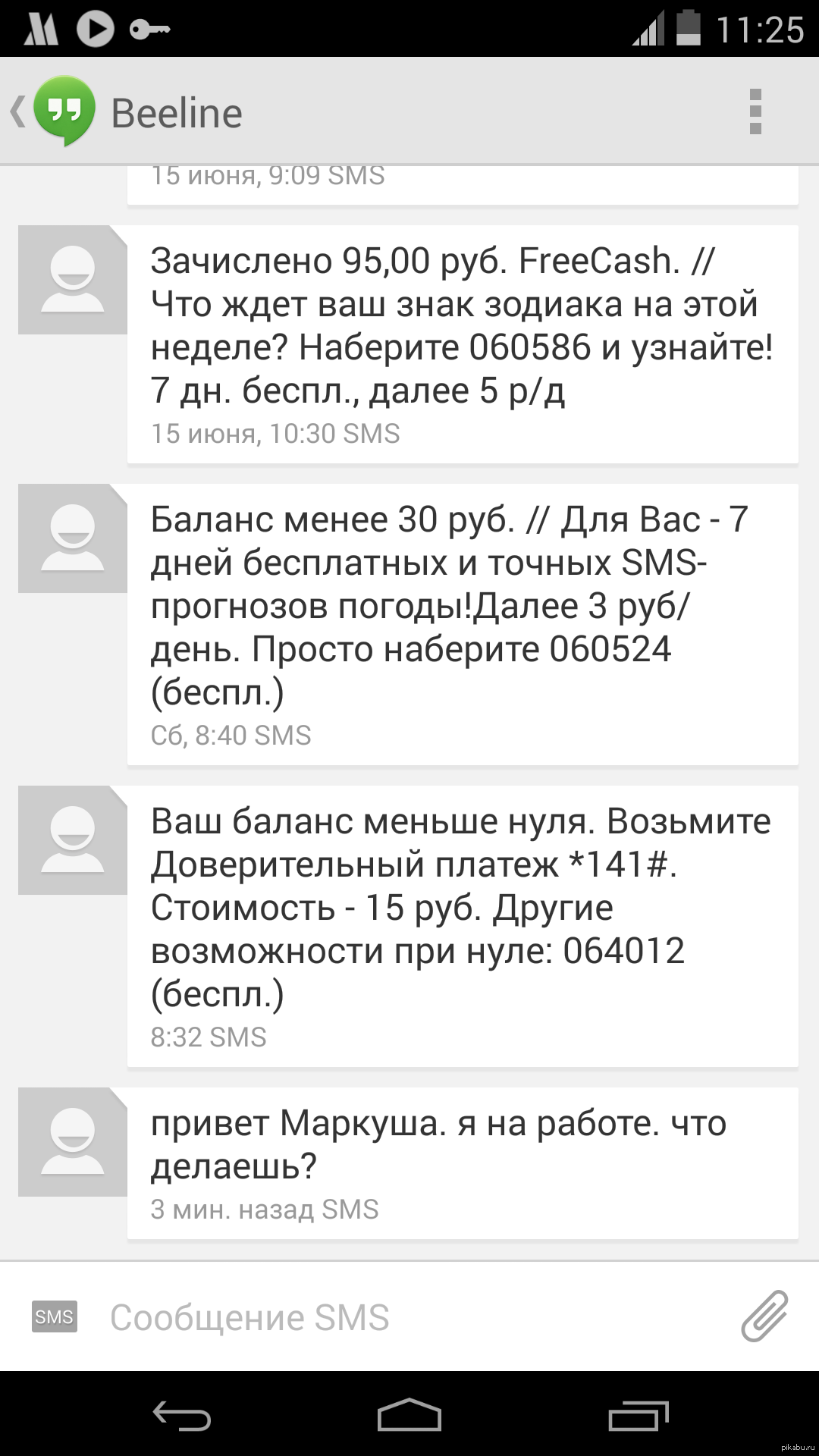Viewport: 819px width, 1456px height.
Task: Open the recent apps view
Action: tap(638, 1414)
